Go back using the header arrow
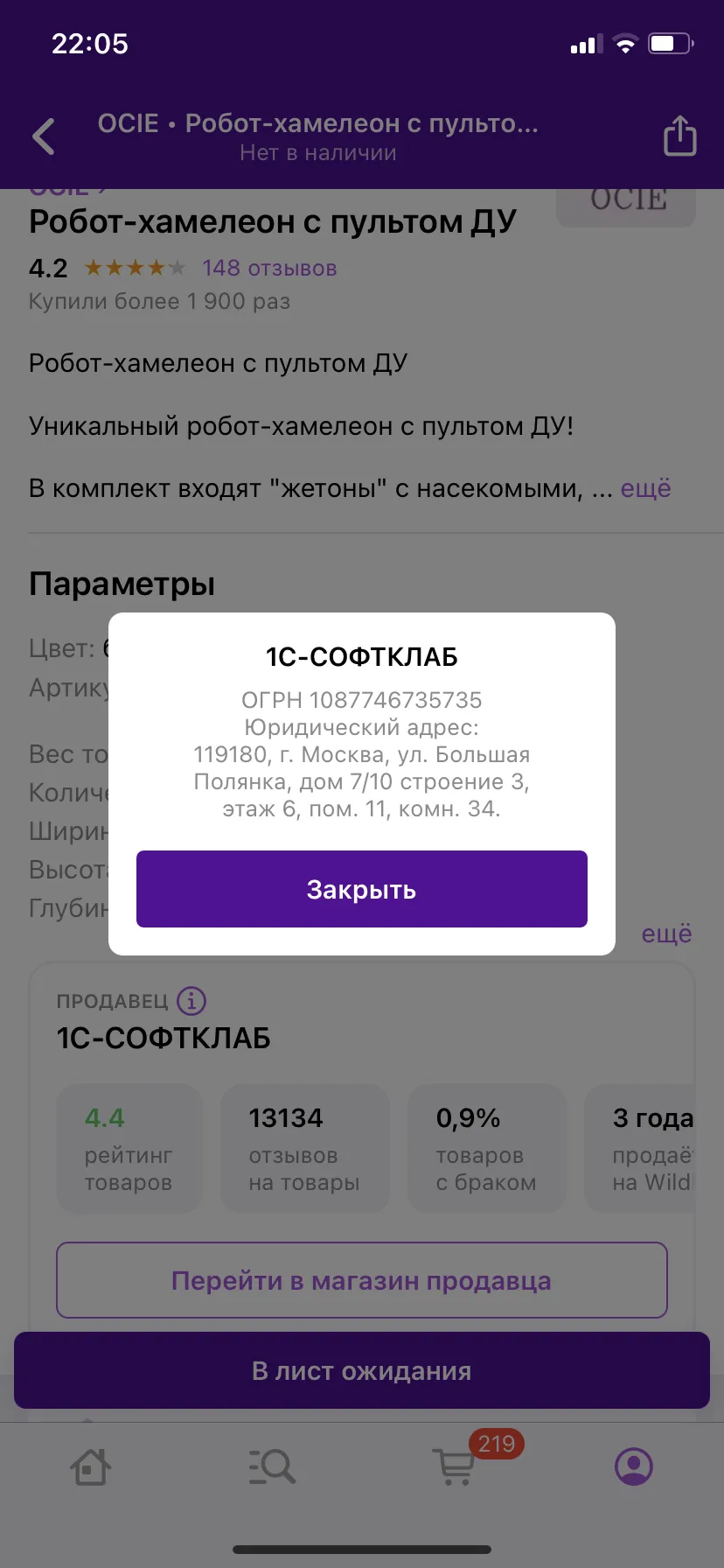This screenshot has height=1568, width=724. pos(44,136)
